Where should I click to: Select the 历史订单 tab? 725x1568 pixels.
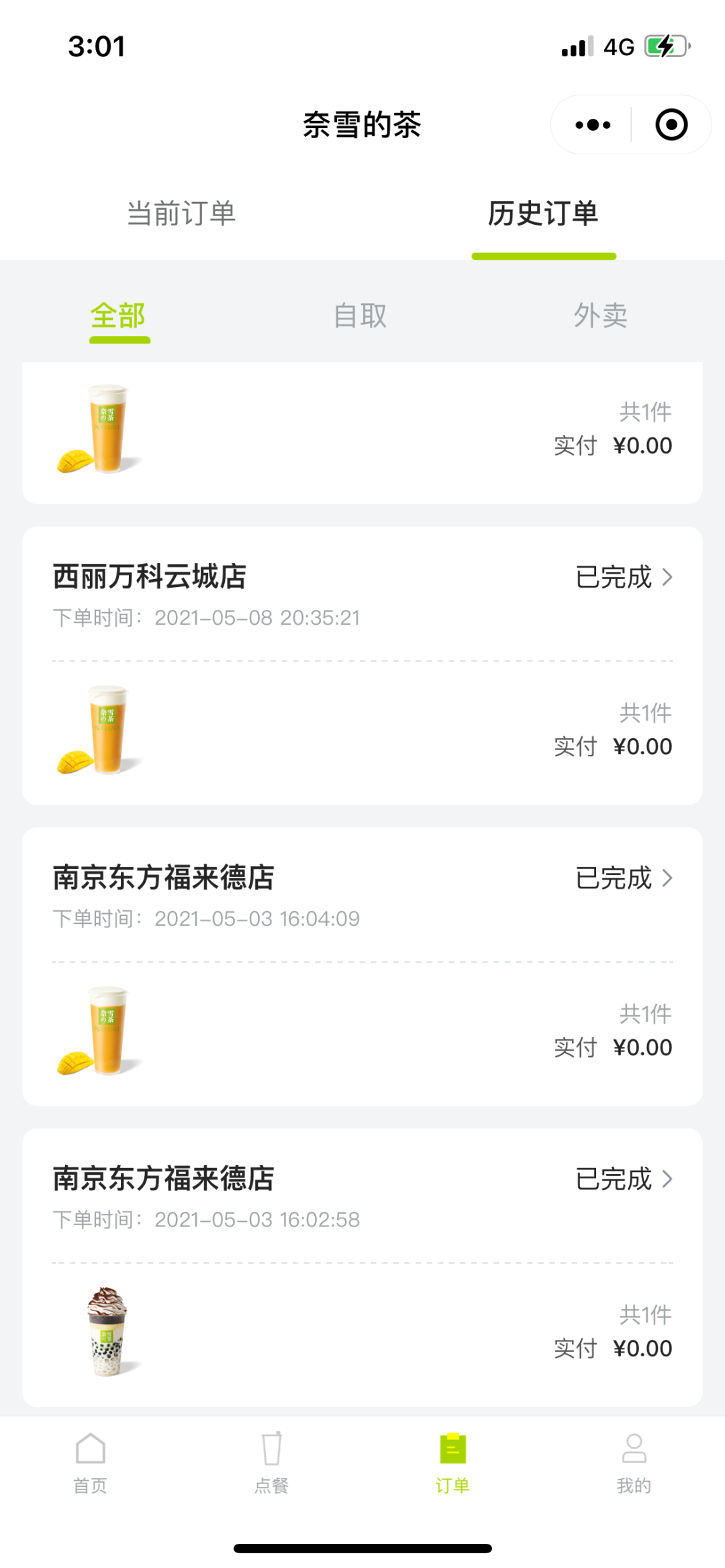543,213
